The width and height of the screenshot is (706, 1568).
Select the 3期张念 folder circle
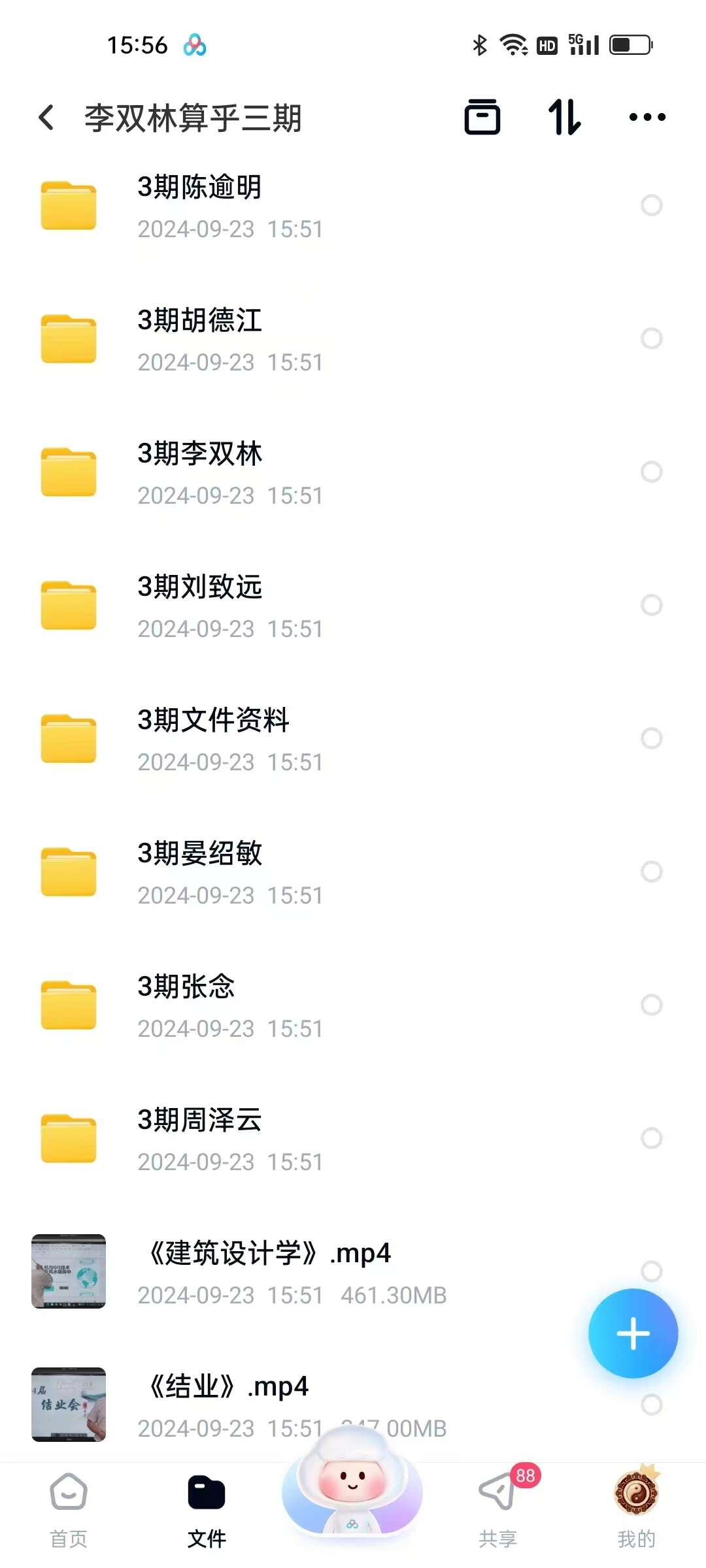(x=651, y=1005)
